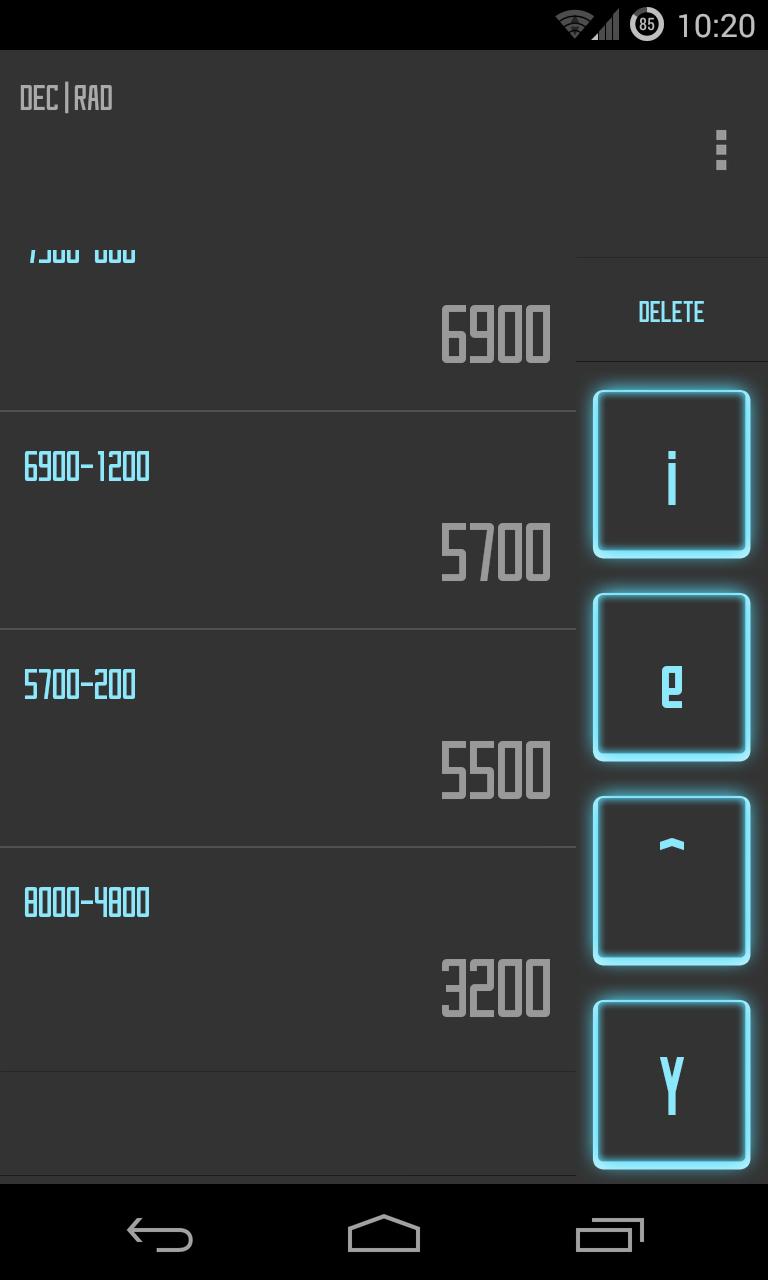Go back with the system back button
The width and height of the screenshot is (768, 1280).
[160, 1235]
